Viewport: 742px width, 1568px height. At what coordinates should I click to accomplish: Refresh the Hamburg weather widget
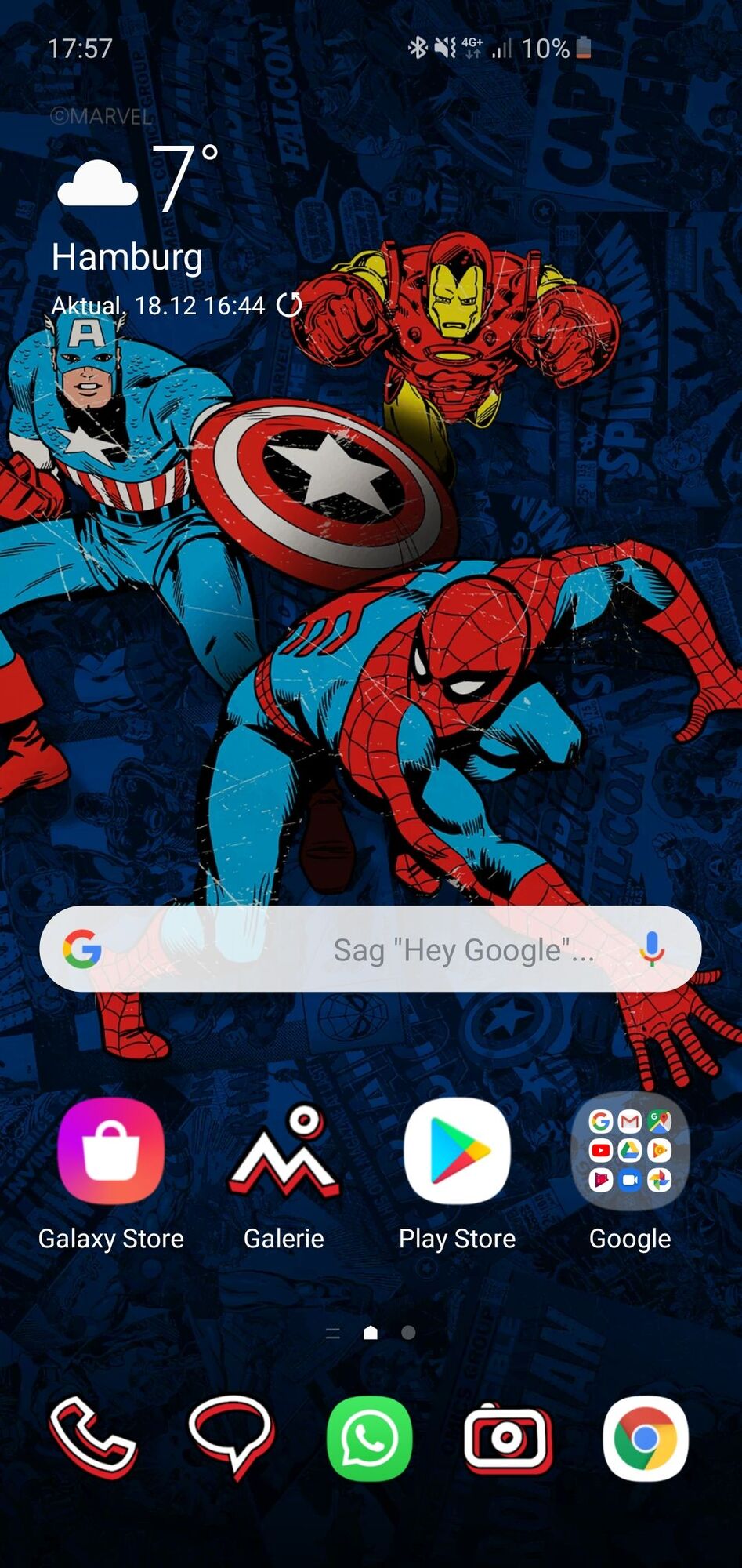coord(289,304)
